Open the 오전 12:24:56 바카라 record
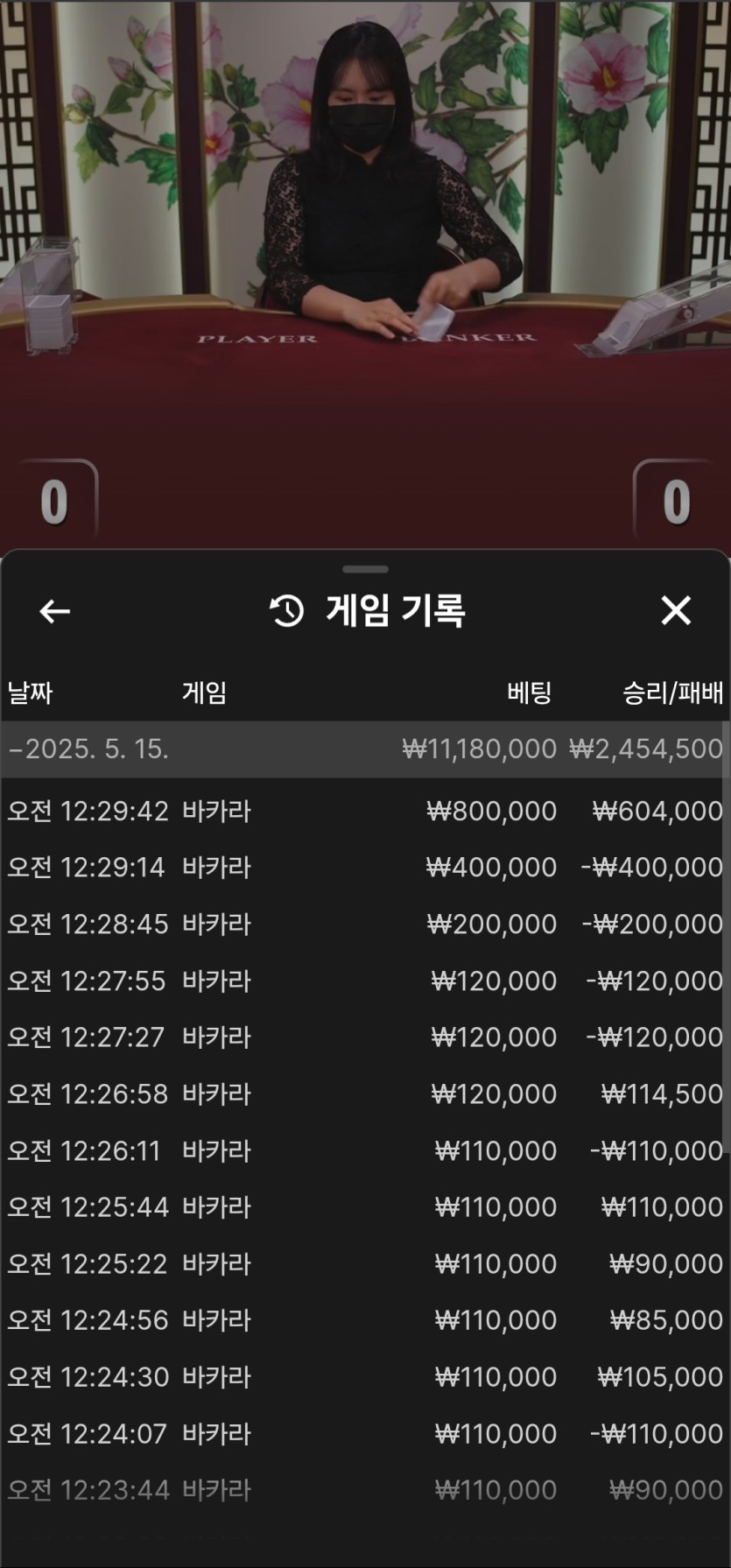Image resolution: width=731 pixels, height=1568 pixels. click(364, 1320)
